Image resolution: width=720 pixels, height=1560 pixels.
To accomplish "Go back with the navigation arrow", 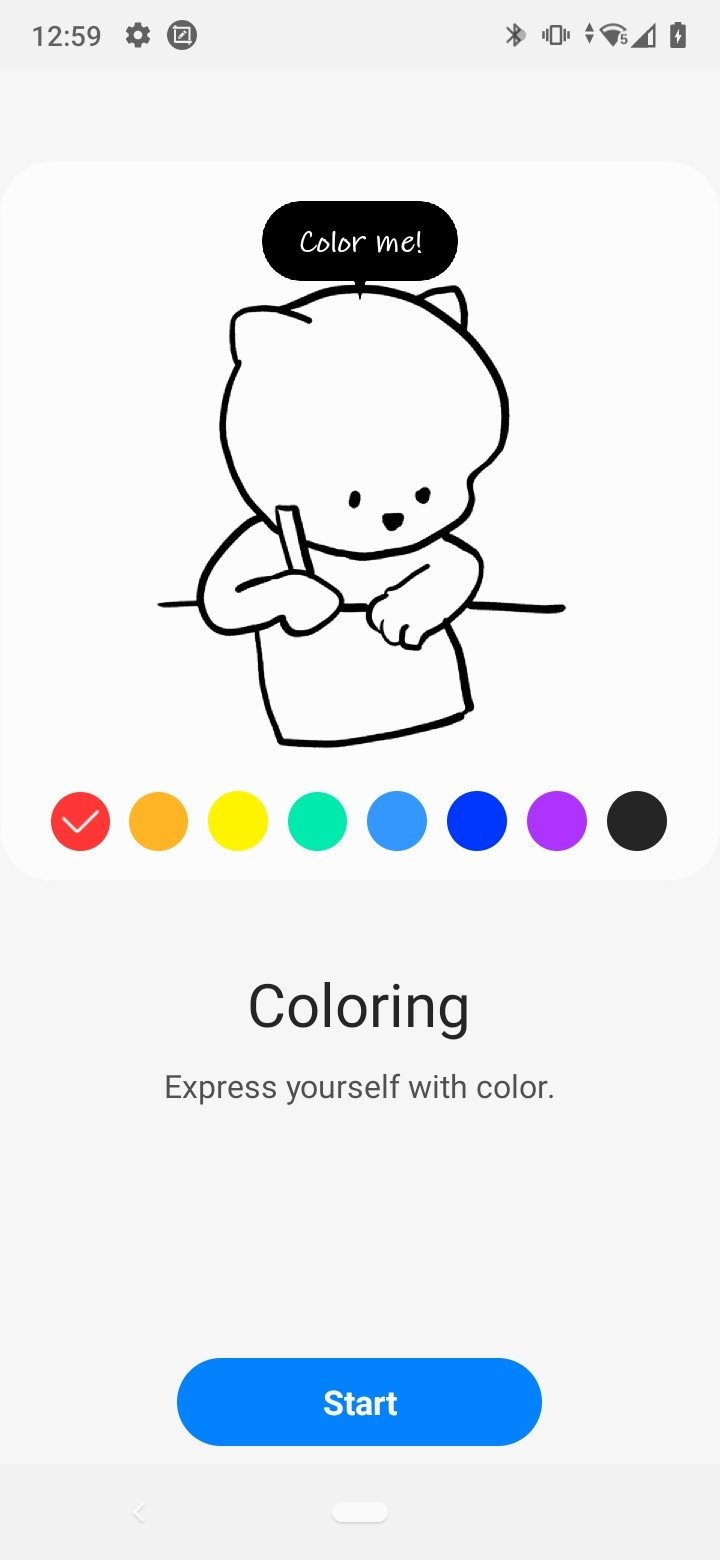I will (x=139, y=1513).
